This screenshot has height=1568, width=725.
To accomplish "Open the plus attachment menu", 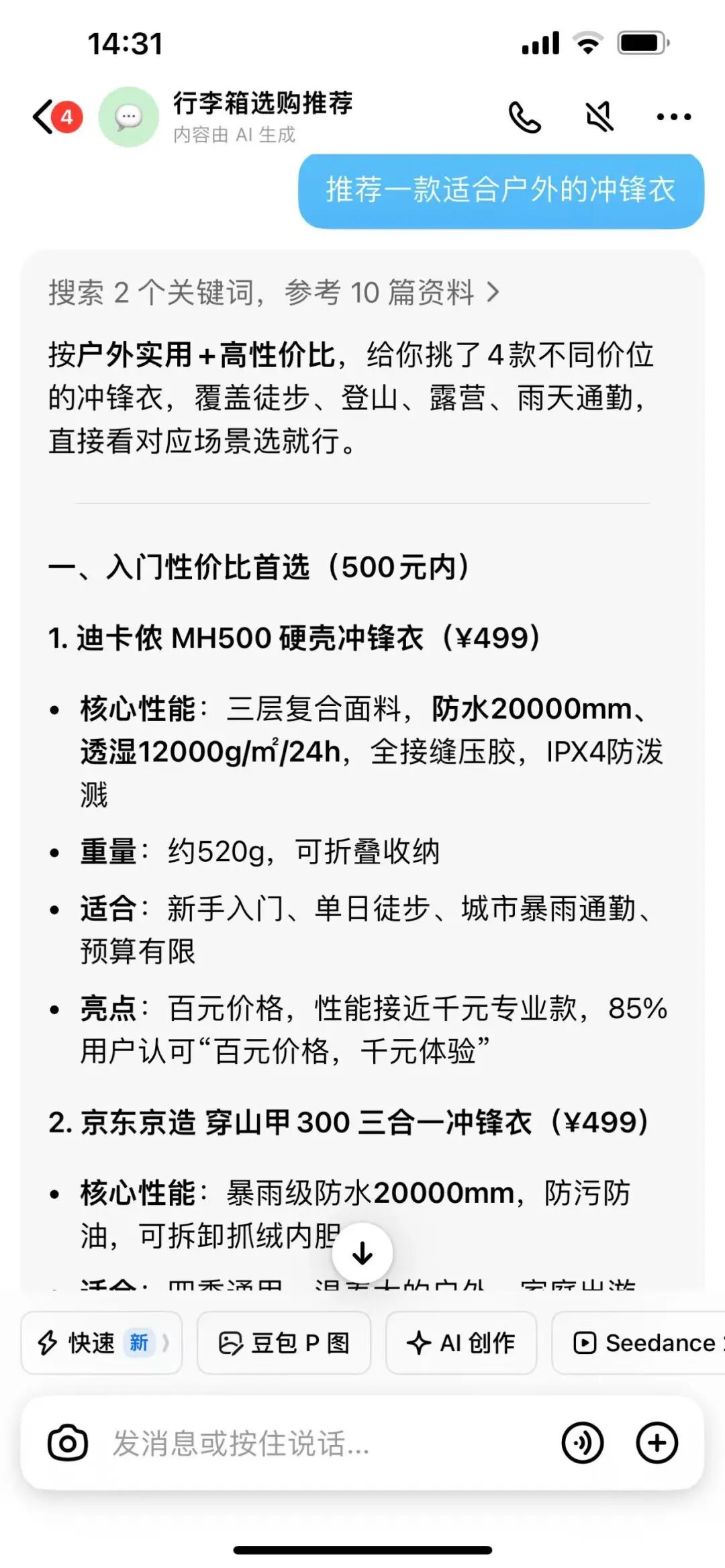I will [657, 1442].
